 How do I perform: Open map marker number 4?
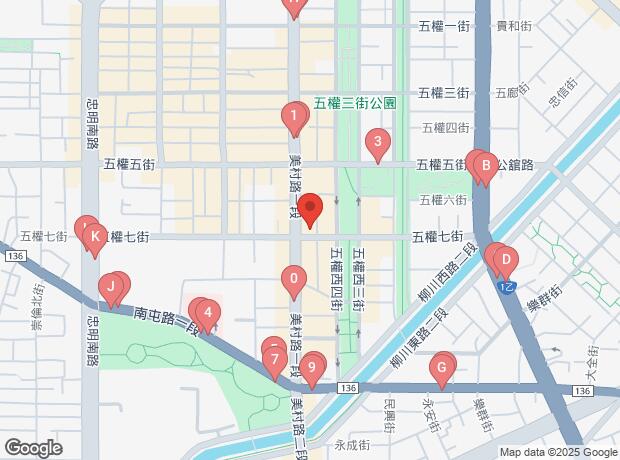(x=207, y=314)
